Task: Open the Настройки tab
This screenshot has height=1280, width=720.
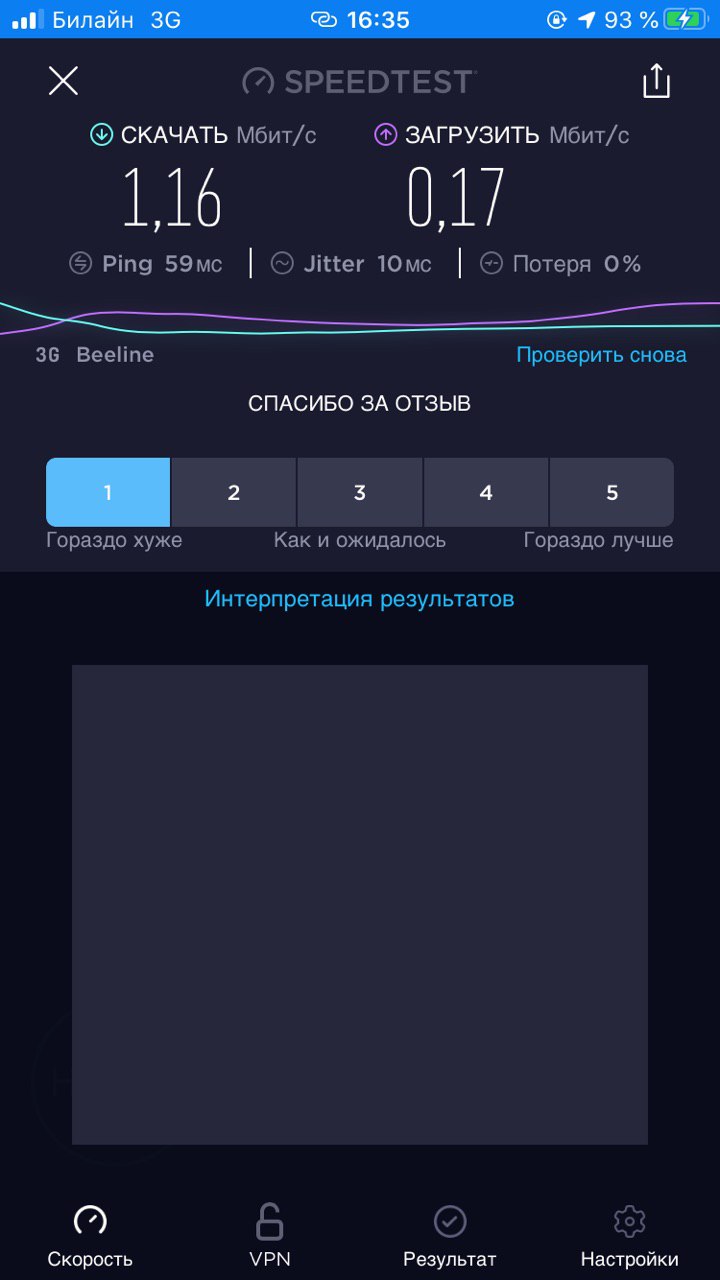Action: coord(629,1236)
